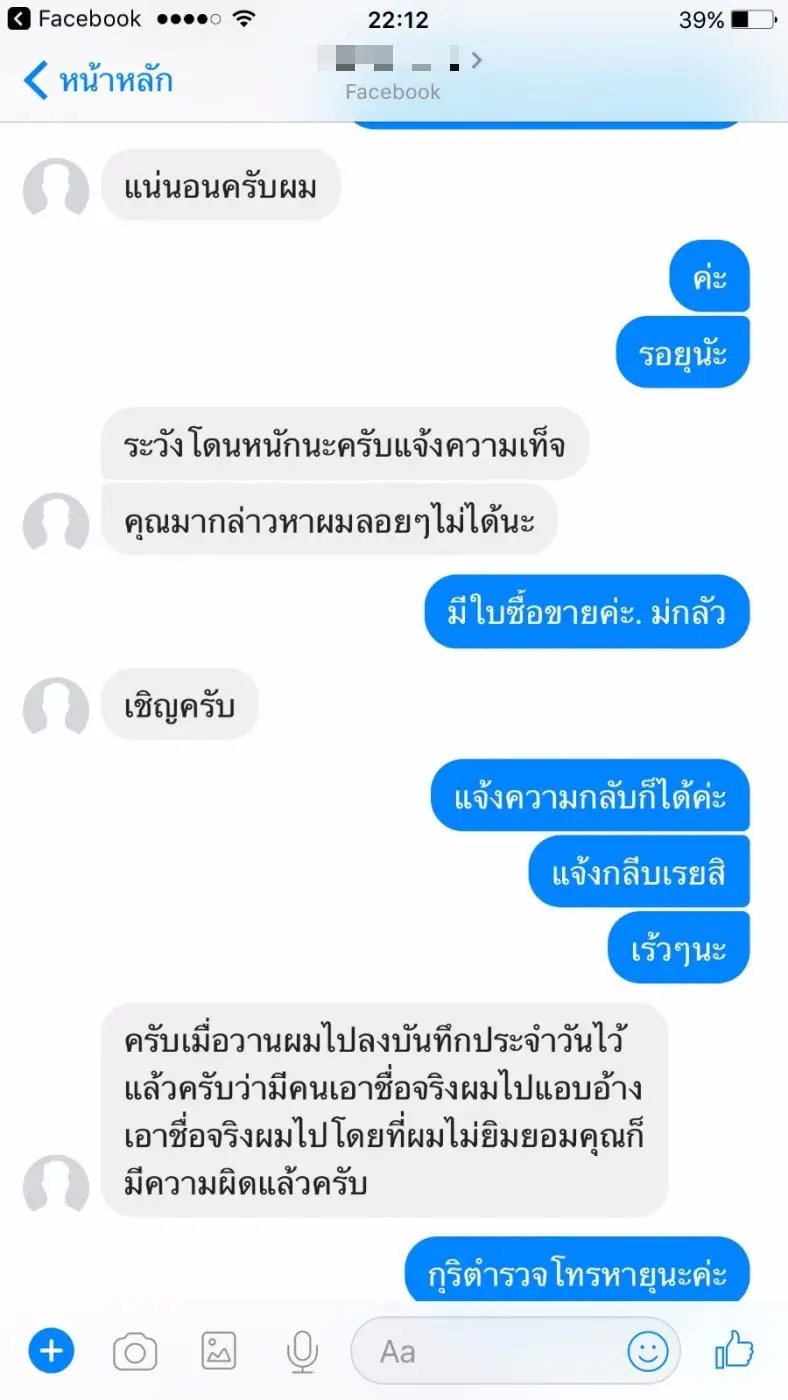Record a voice message
The height and width of the screenshot is (1400, 788).
(301, 1352)
